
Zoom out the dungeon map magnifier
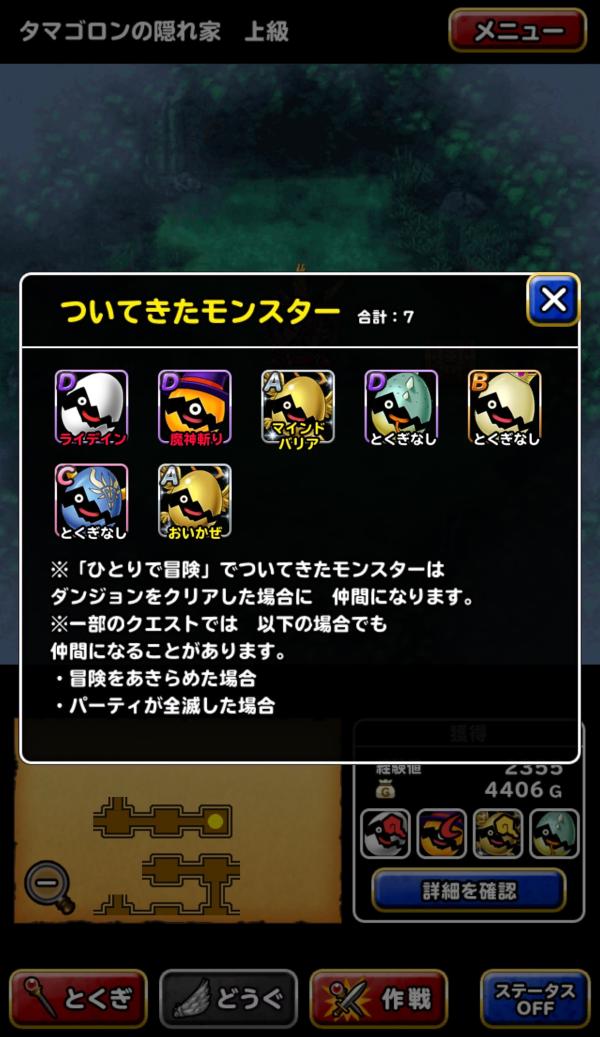(48, 884)
